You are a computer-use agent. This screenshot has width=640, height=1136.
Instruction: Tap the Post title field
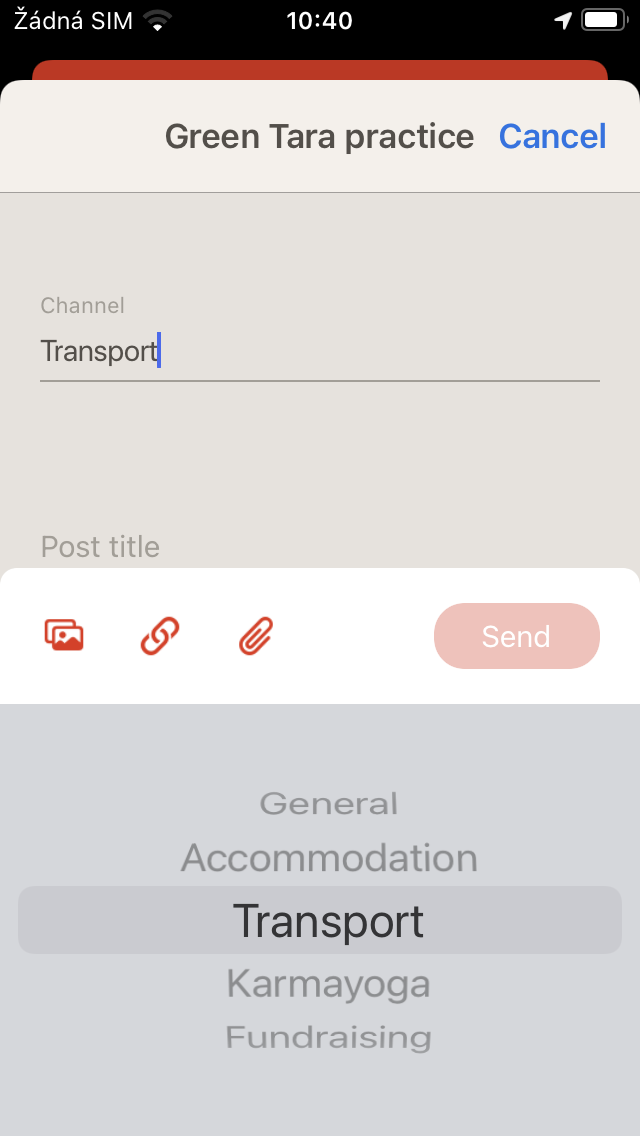[x=318, y=547]
